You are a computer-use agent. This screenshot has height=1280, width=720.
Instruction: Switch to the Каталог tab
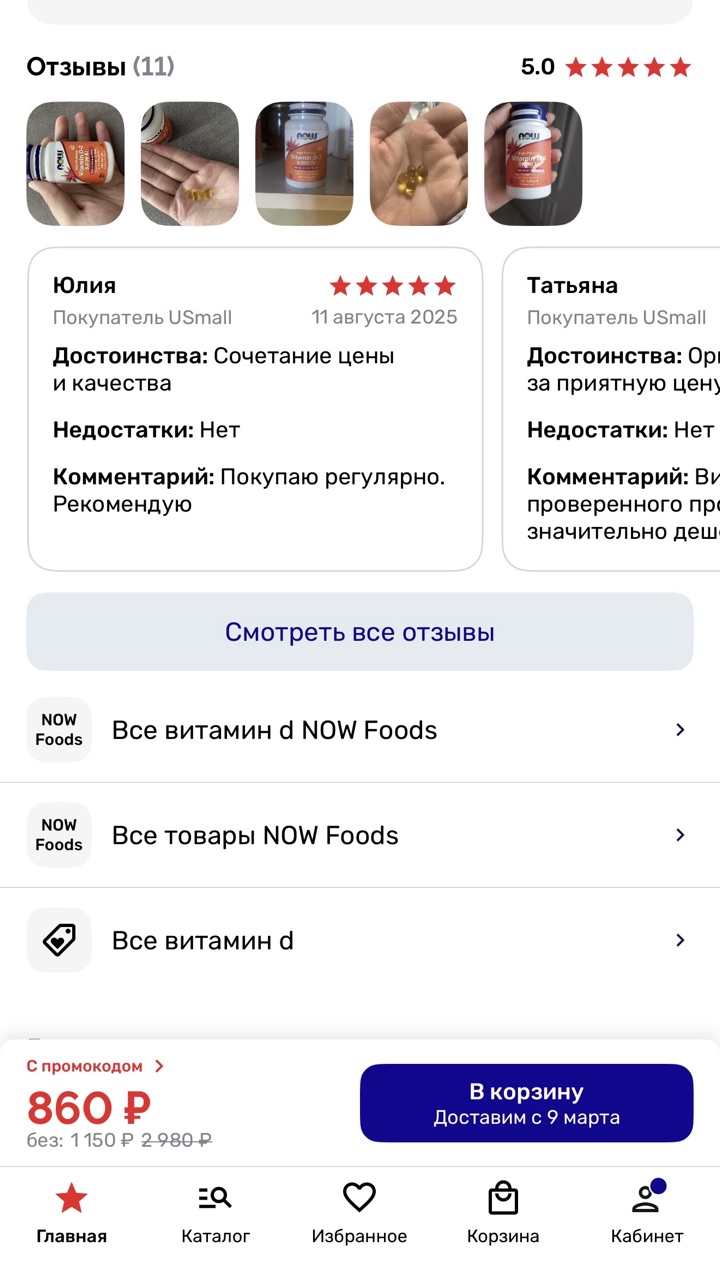(215, 1213)
